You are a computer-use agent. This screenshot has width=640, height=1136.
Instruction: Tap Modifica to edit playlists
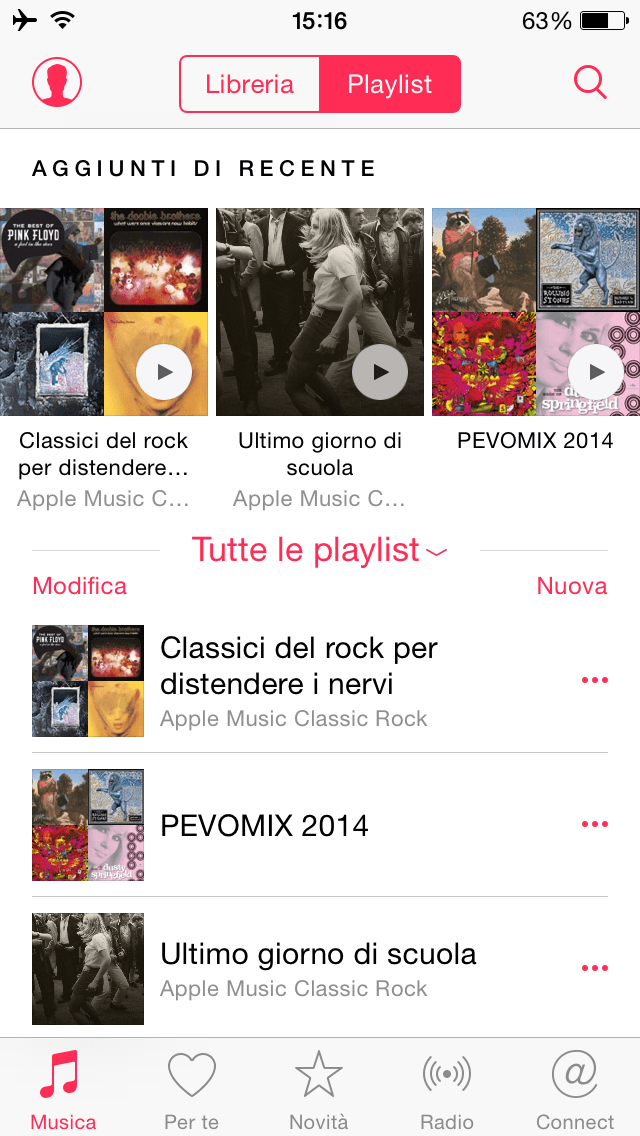pos(80,586)
